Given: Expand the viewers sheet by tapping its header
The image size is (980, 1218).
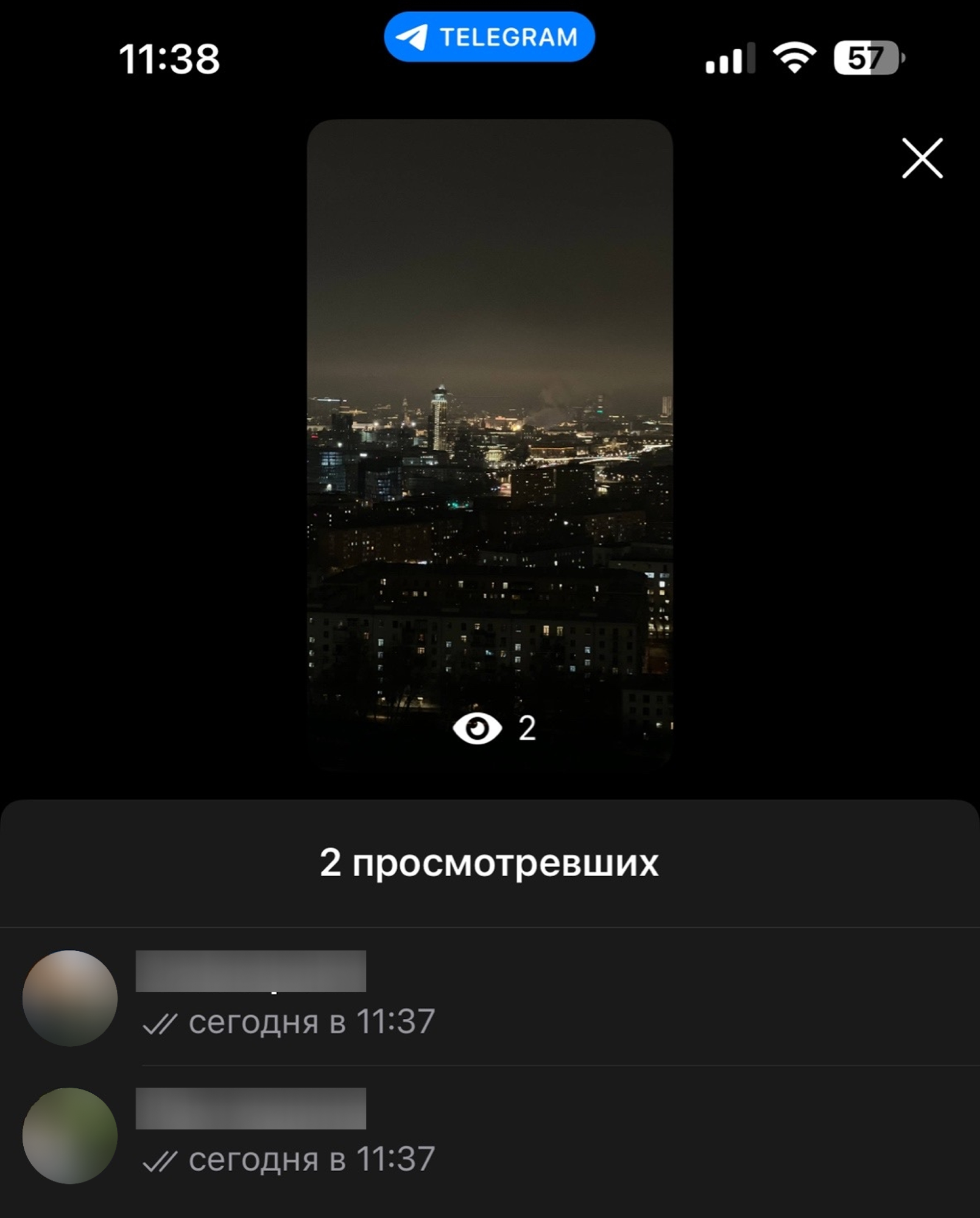Looking at the screenshot, I should coord(490,863).
